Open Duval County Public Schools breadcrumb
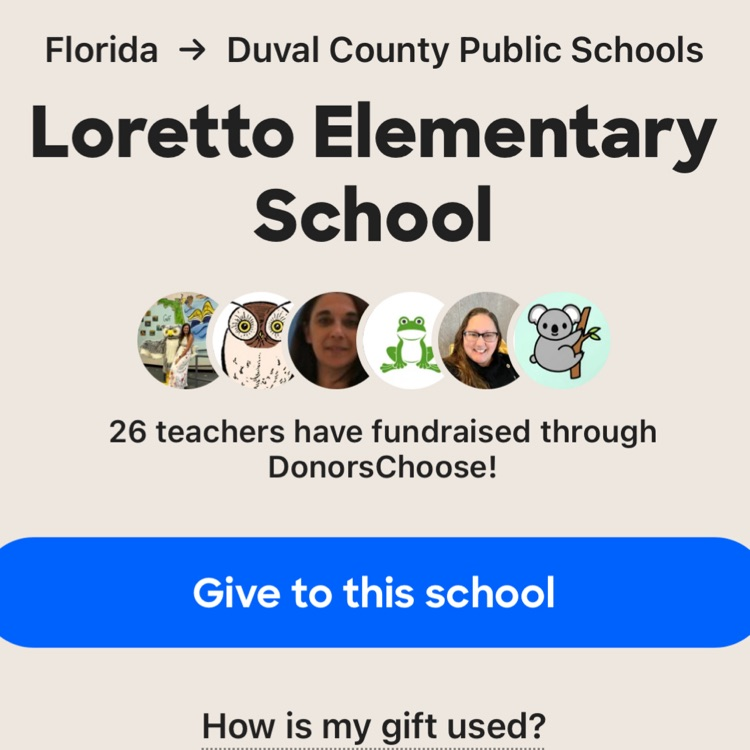Screen dimensions: 750x750 (x=465, y=50)
